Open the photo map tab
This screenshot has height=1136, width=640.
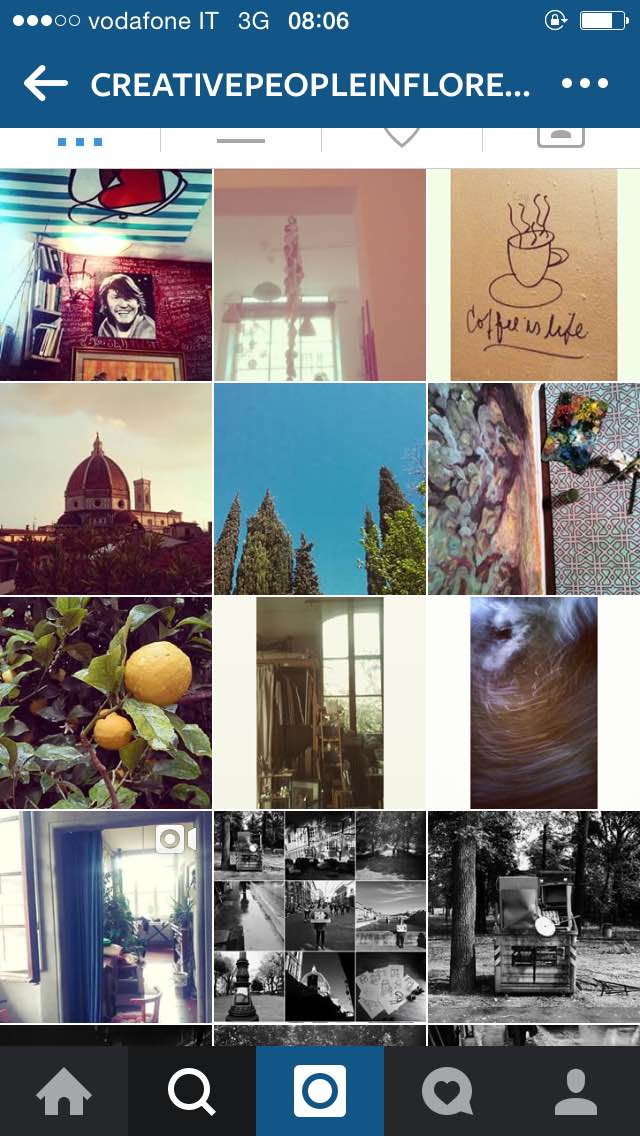[x=401, y=140]
